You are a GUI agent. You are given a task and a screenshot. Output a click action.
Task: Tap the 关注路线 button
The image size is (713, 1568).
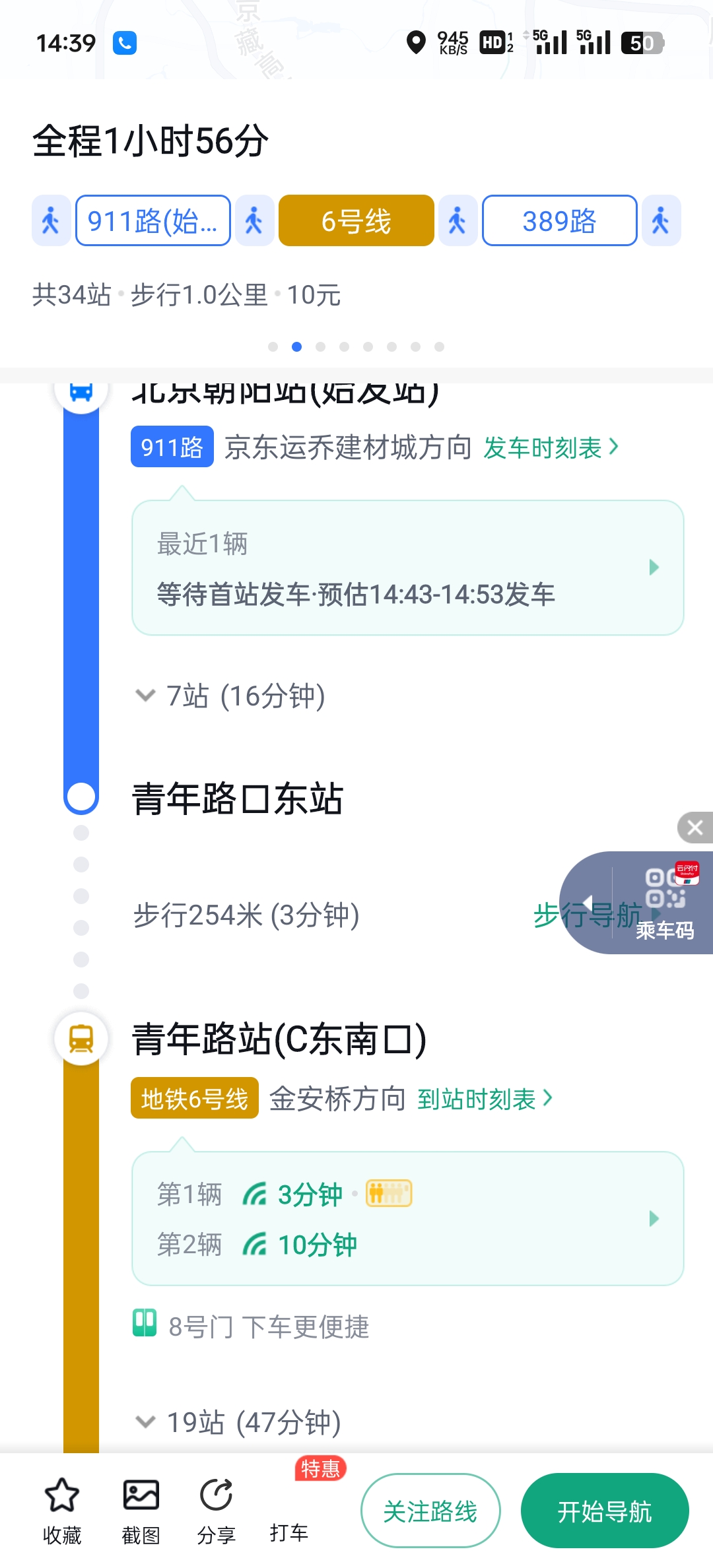pos(430,1510)
